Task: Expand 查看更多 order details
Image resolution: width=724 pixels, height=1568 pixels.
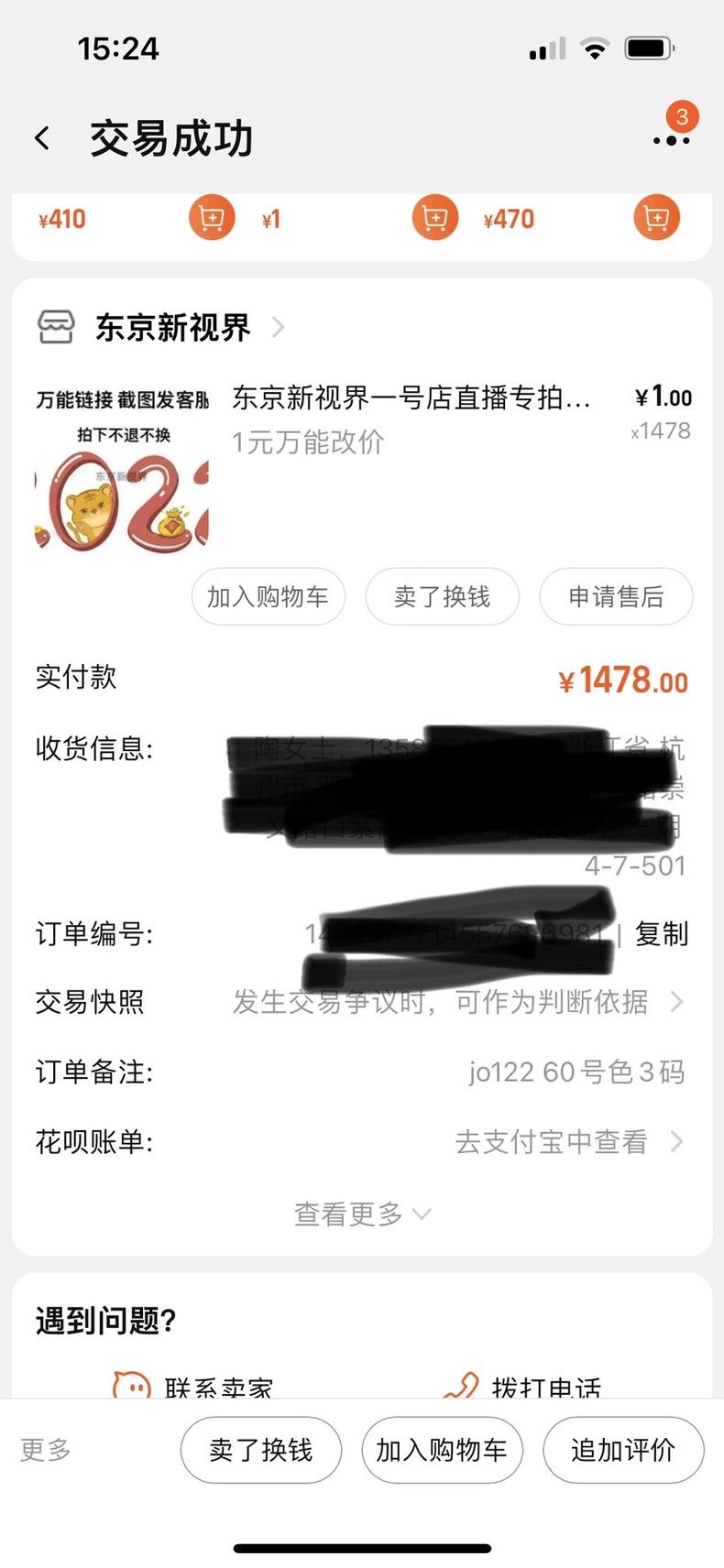Action: pos(362,1214)
